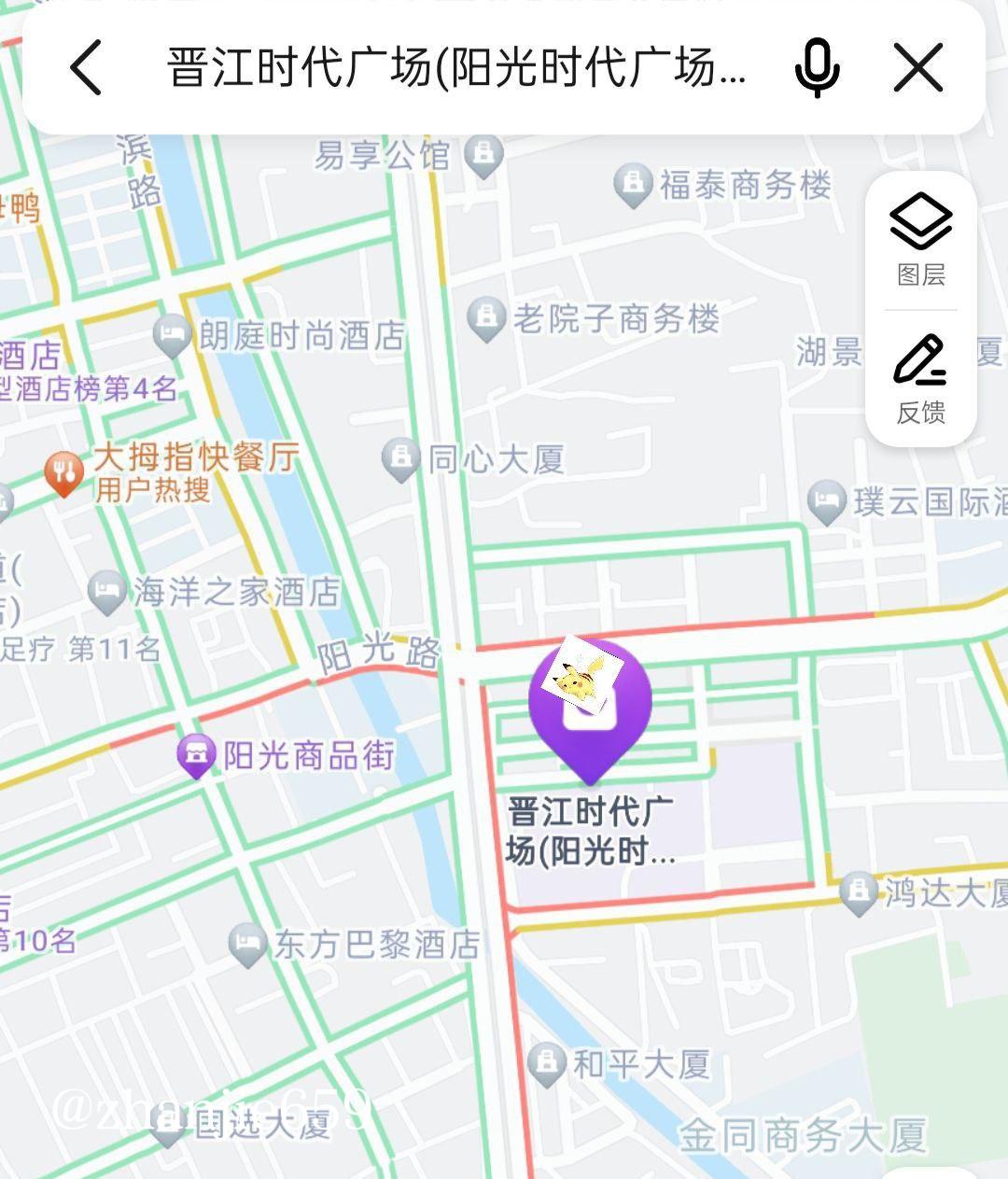
Task: Tap the 同心大厦 building marker
Action: coord(401,458)
